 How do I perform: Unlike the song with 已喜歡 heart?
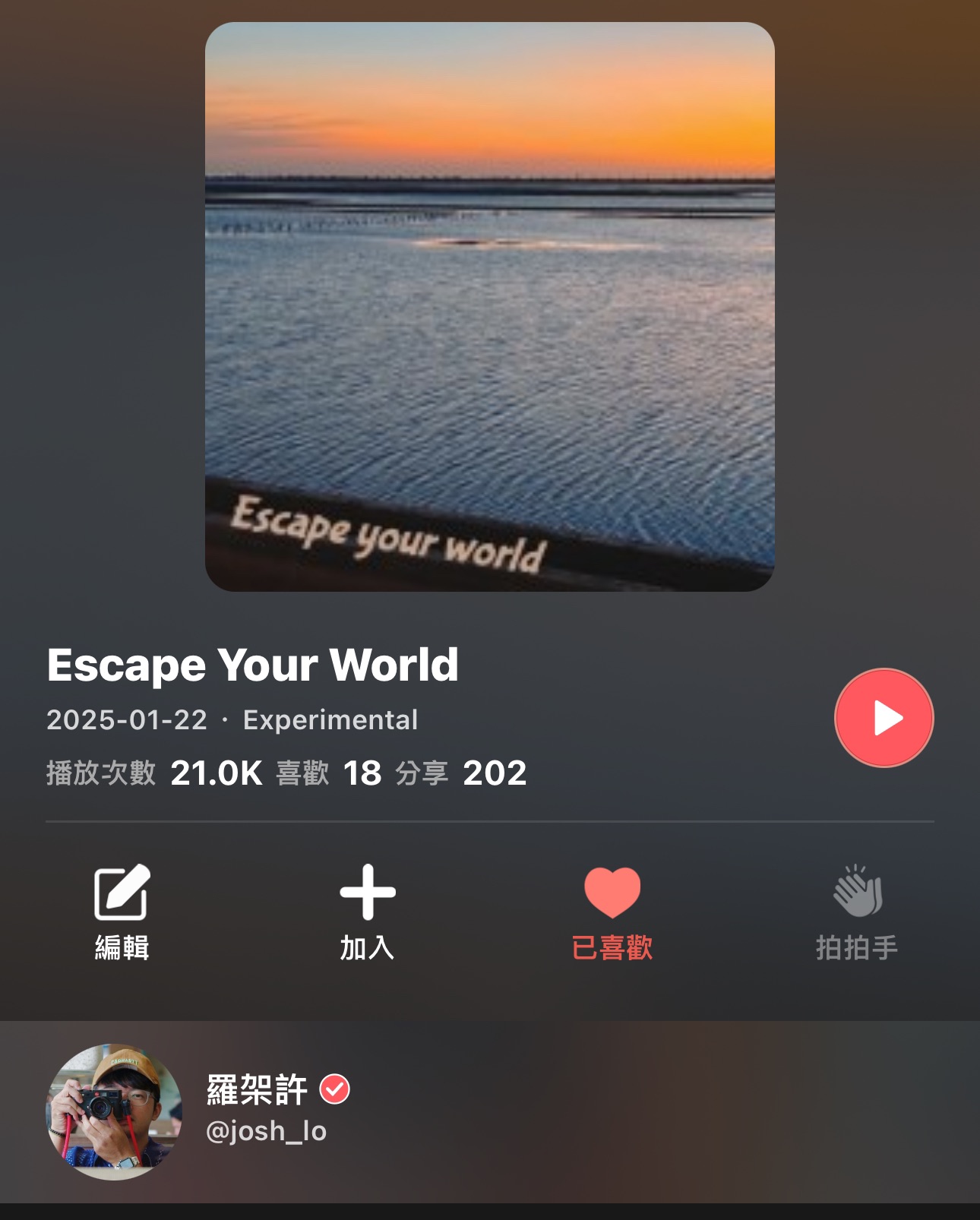point(612,911)
